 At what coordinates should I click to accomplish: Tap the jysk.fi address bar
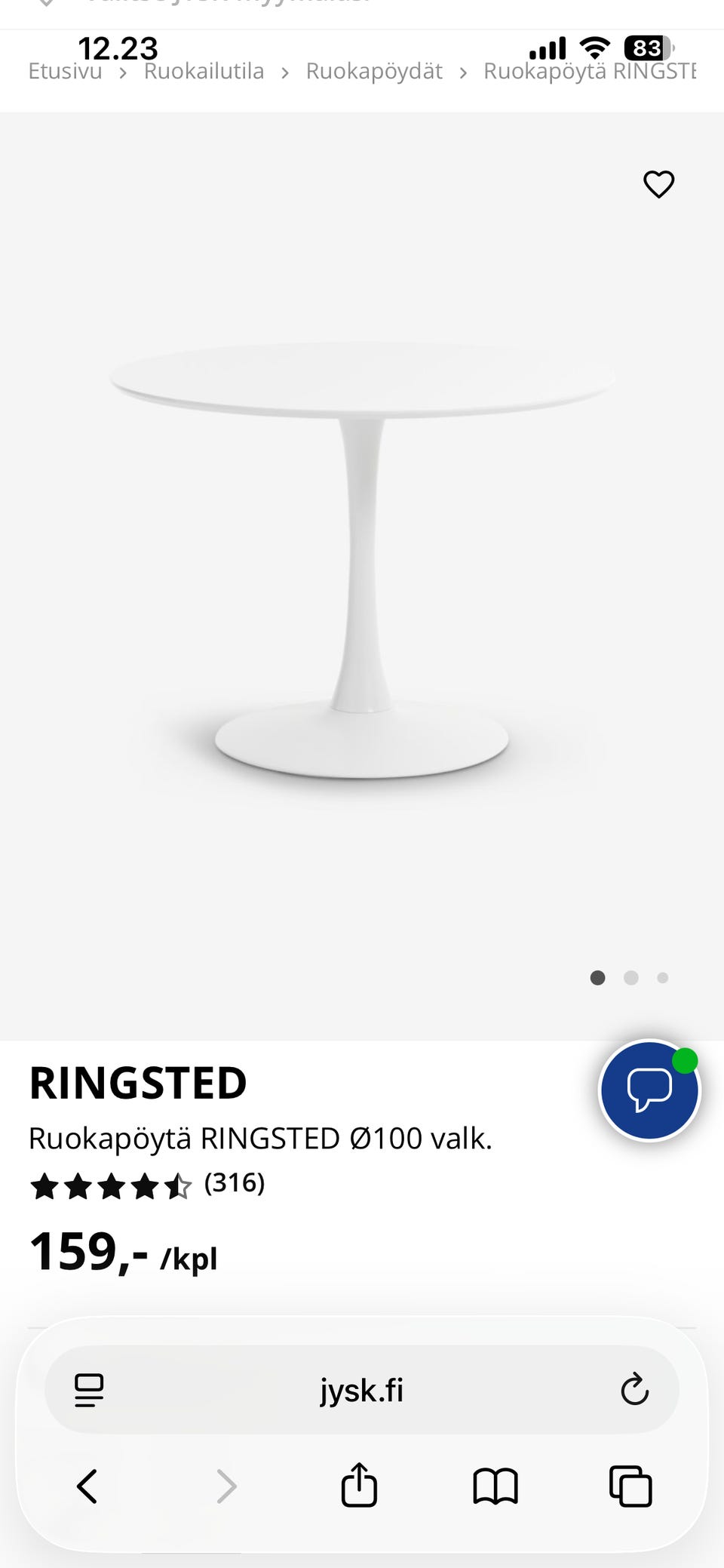tap(361, 1390)
